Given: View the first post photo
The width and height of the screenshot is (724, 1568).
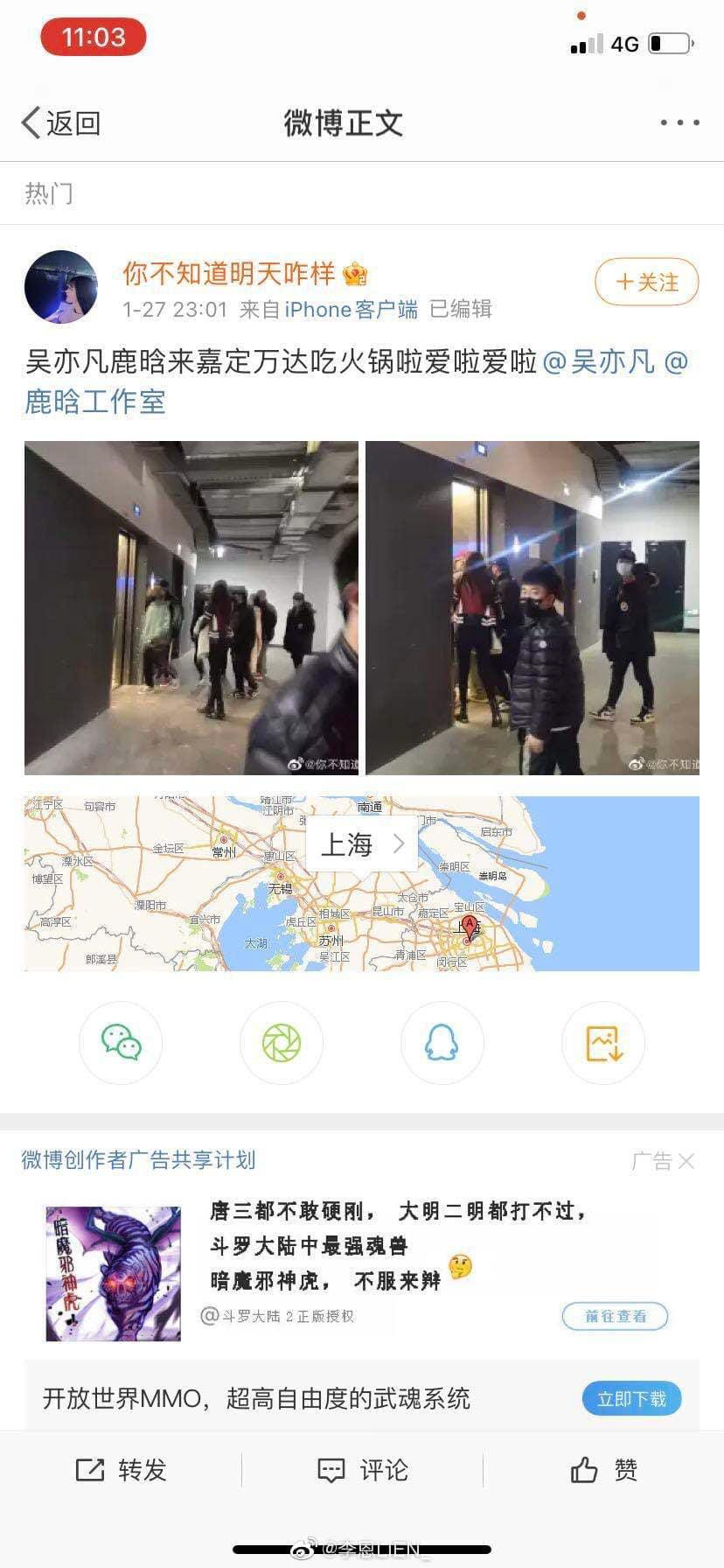Looking at the screenshot, I should [x=191, y=608].
